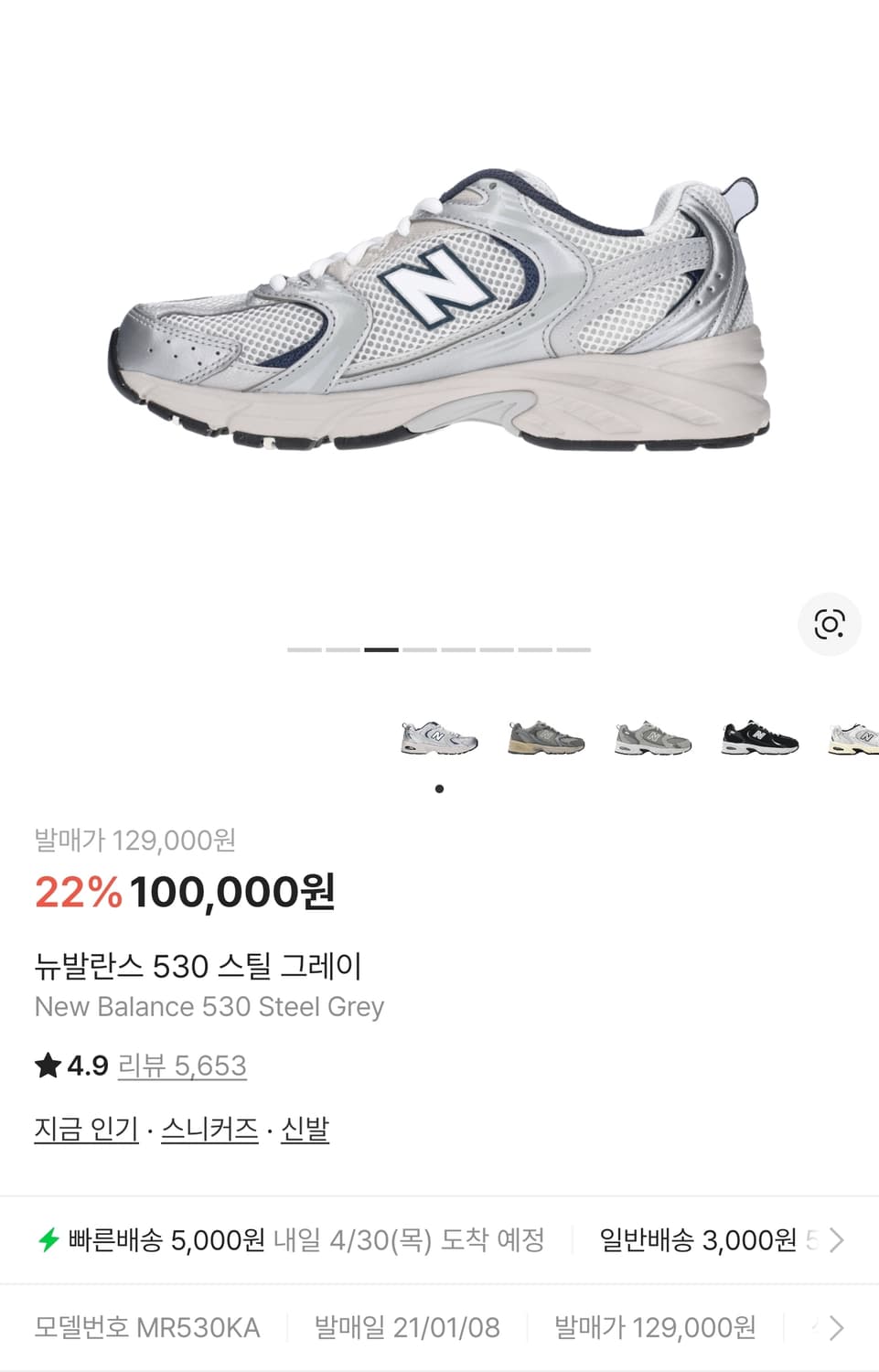Open the 리뷰 5,653 reviews link
Screen dimensions: 879x1372
(x=181, y=1065)
